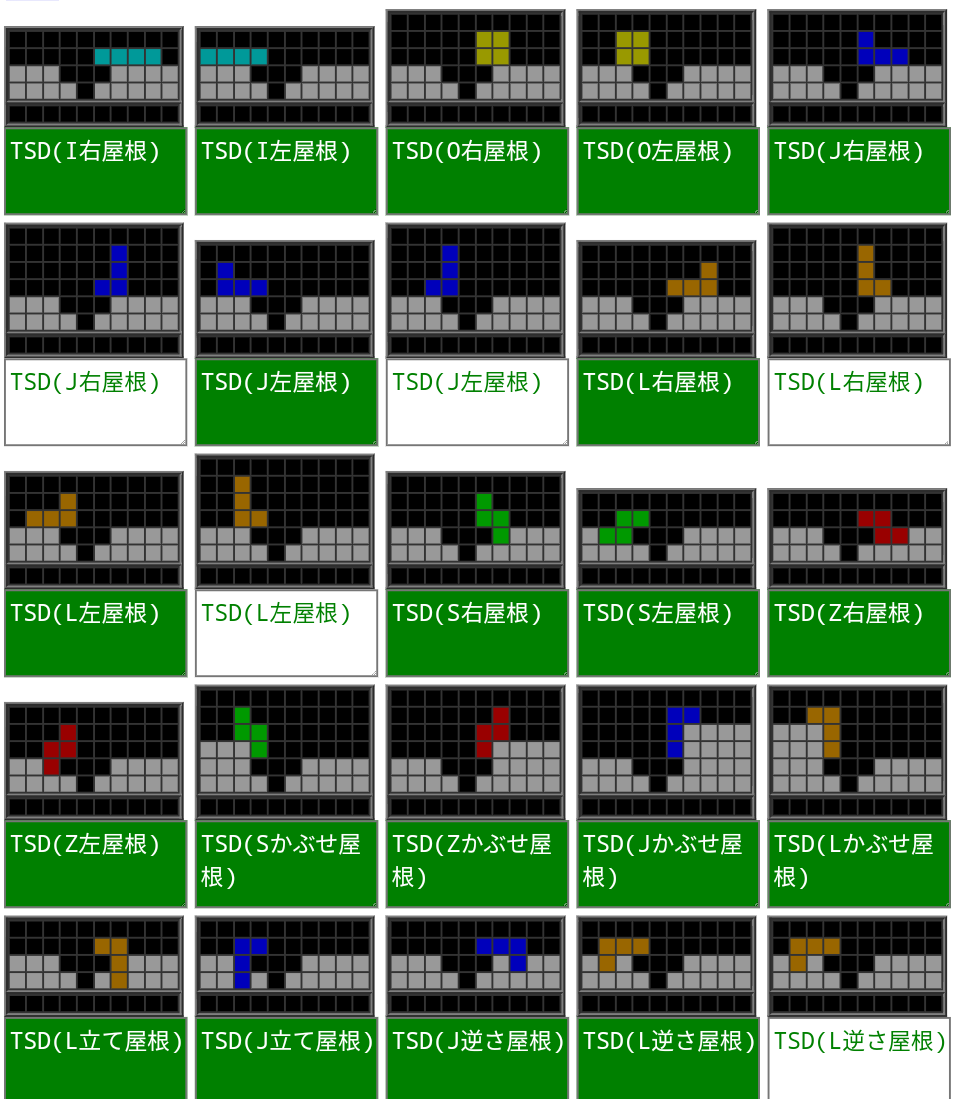Image resolution: width=954 pixels, height=1099 pixels.
Task: Tap the TSD(Zかぶせ屋根) button
Action: click(x=477, y=864)
